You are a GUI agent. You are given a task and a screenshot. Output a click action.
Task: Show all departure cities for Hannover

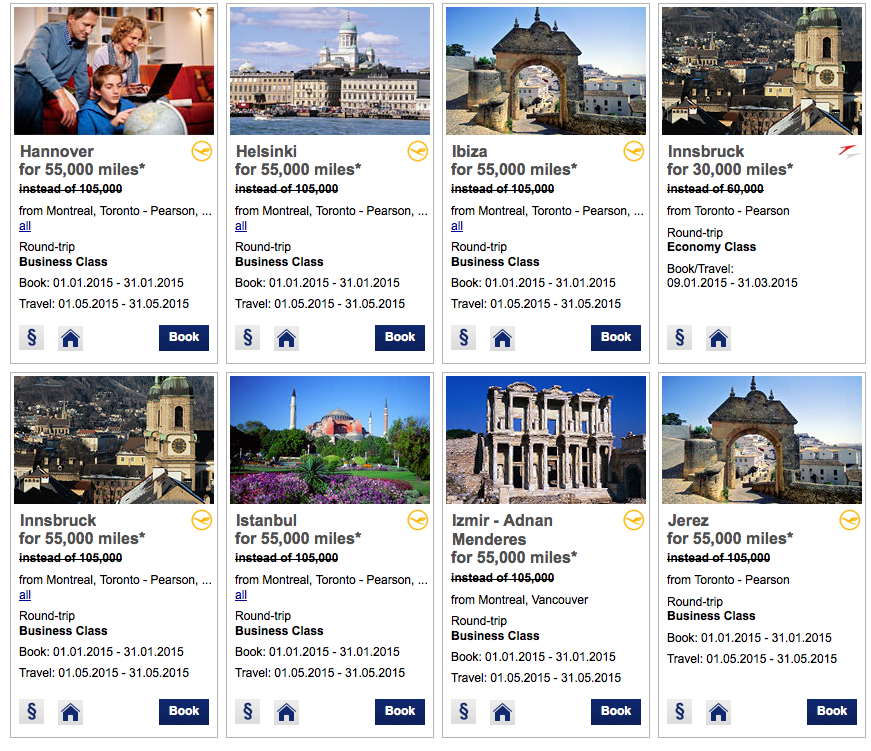click(25, 226)
